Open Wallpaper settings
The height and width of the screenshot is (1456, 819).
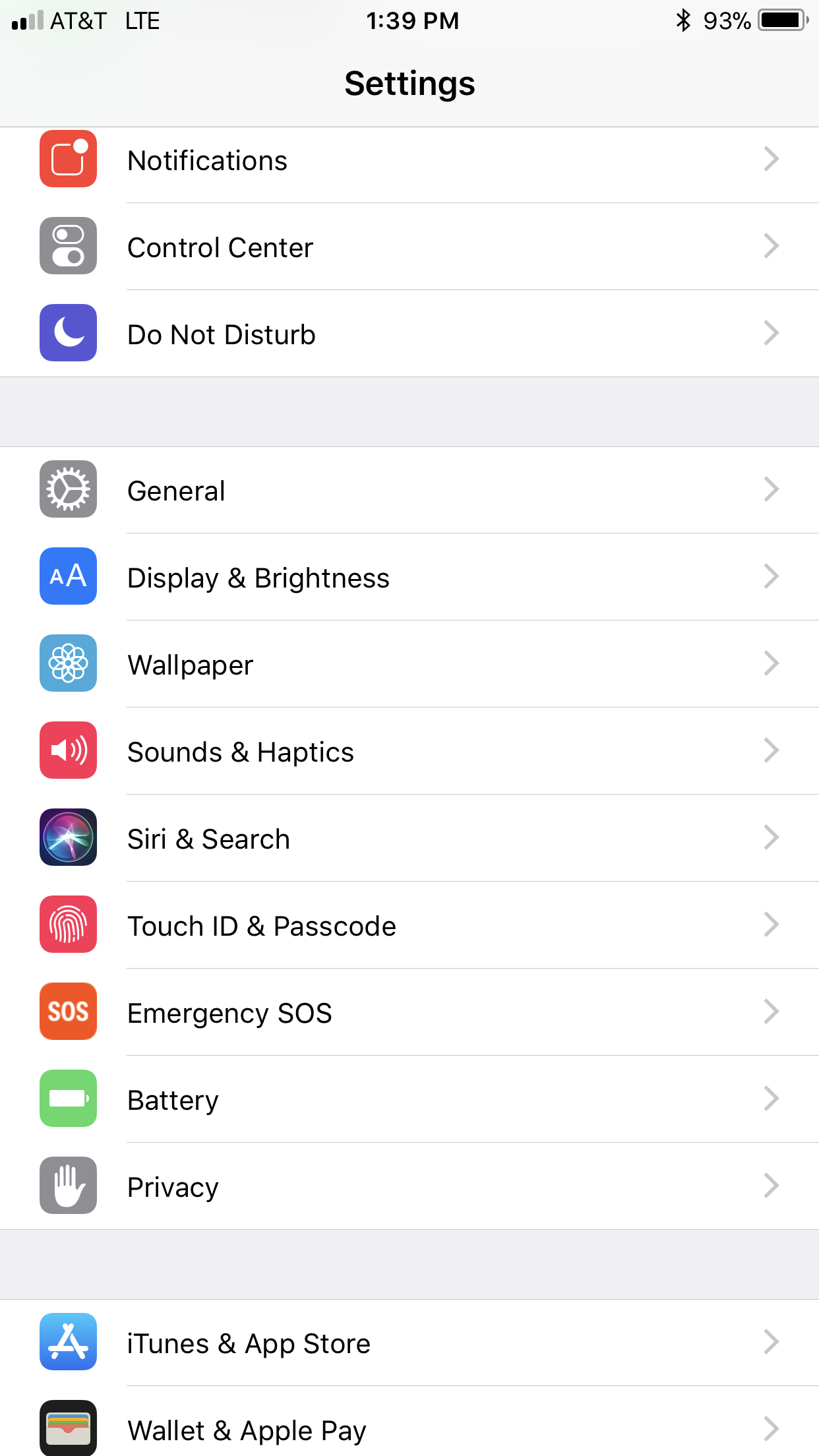(x=409, y=664)
